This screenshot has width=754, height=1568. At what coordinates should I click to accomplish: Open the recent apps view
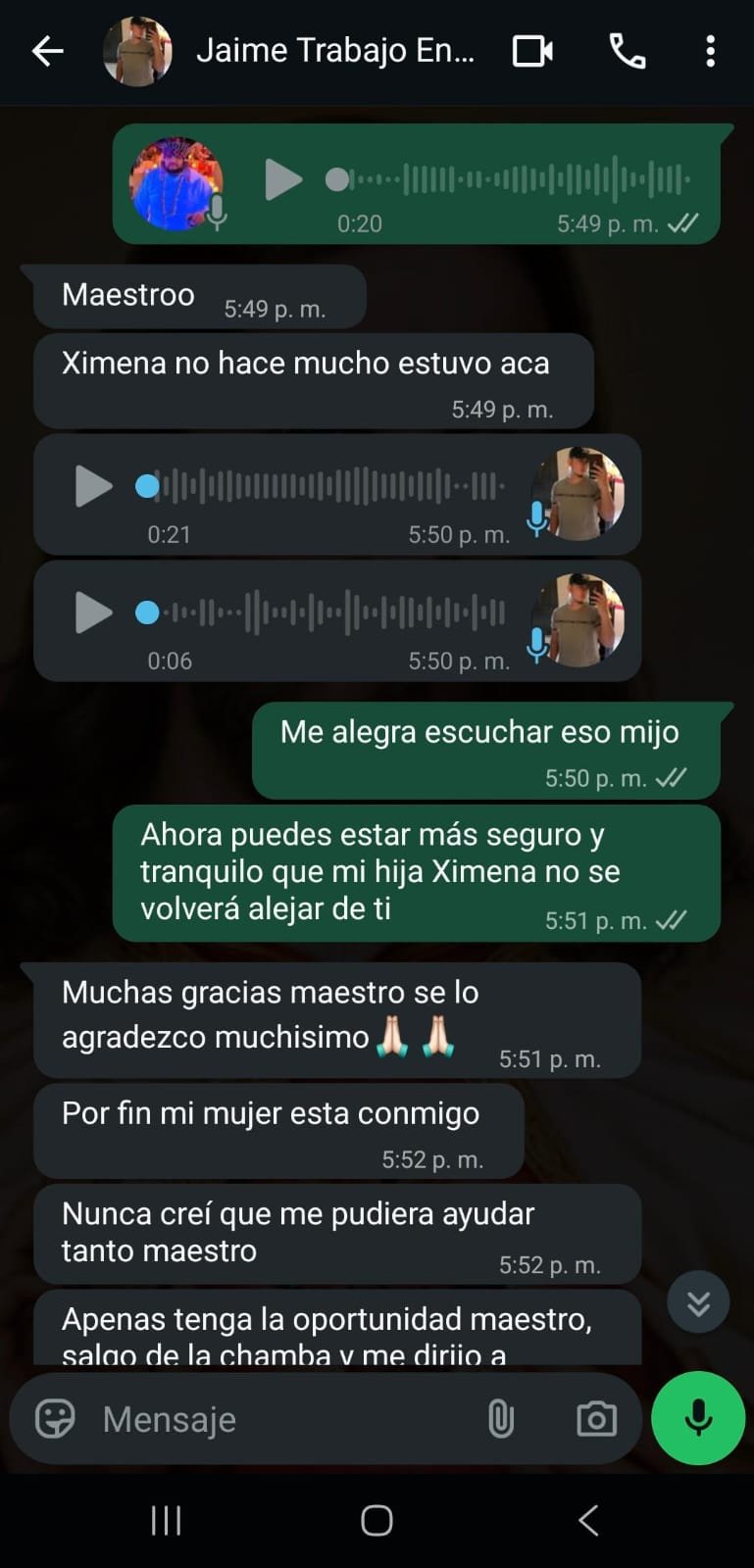166,1520
